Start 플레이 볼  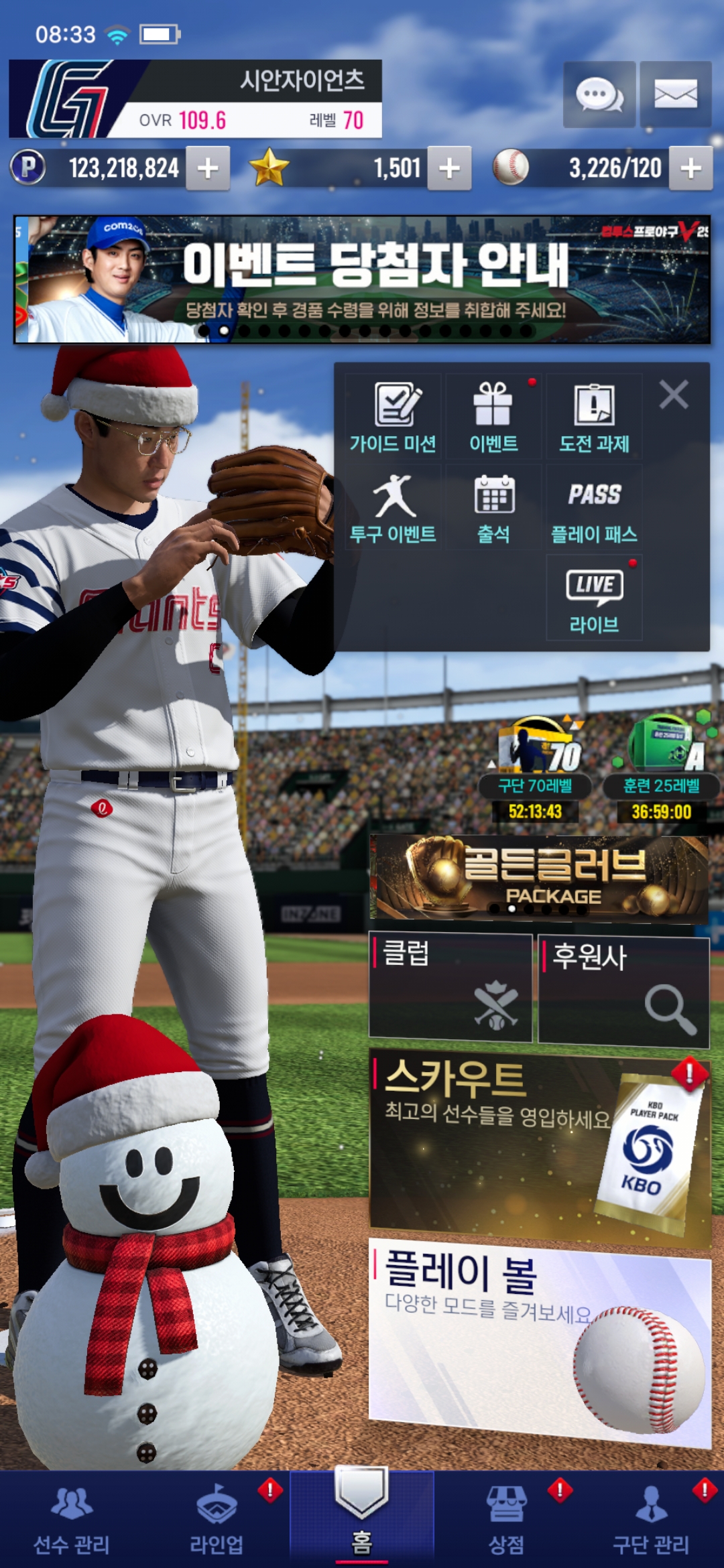coord(540,1340)
